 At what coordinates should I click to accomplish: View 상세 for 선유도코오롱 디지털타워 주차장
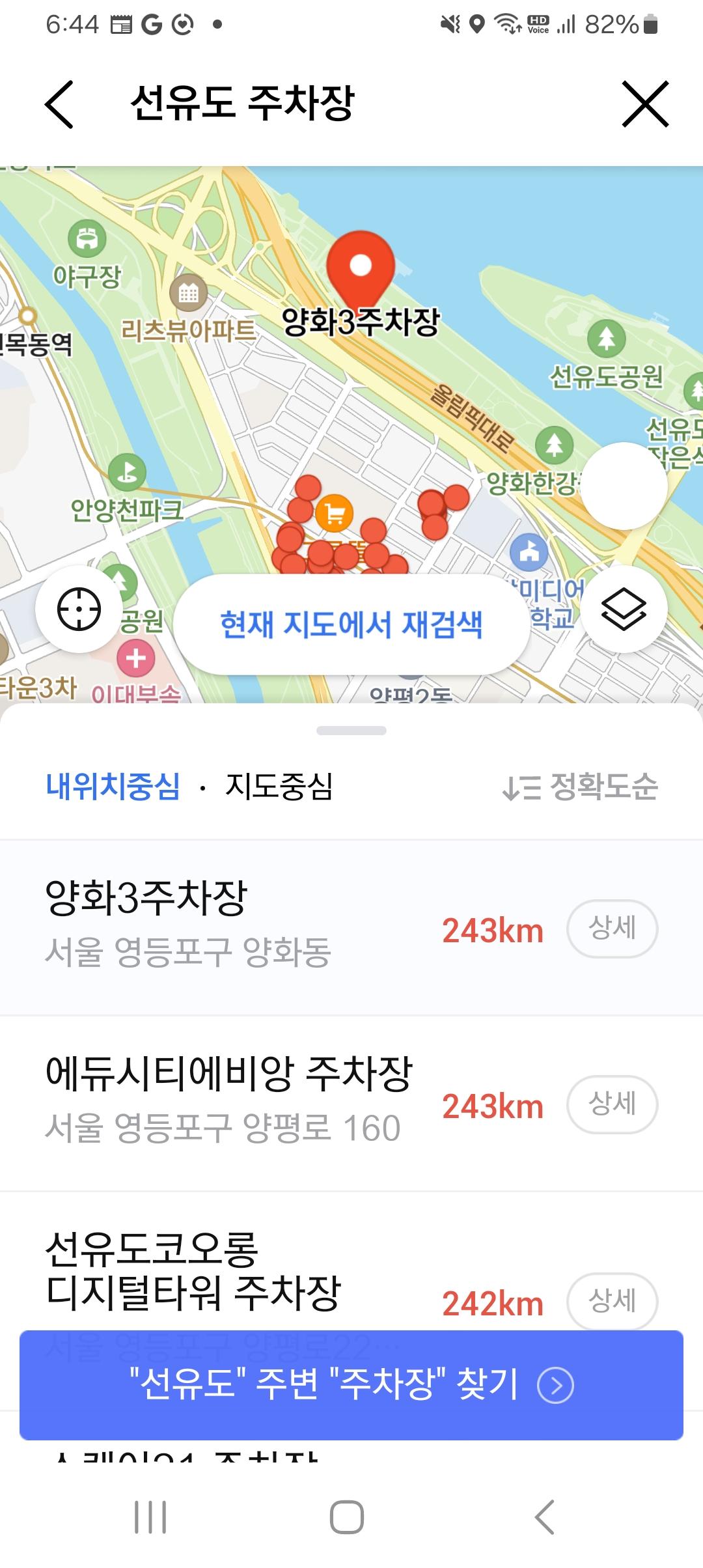(612, 1301)
